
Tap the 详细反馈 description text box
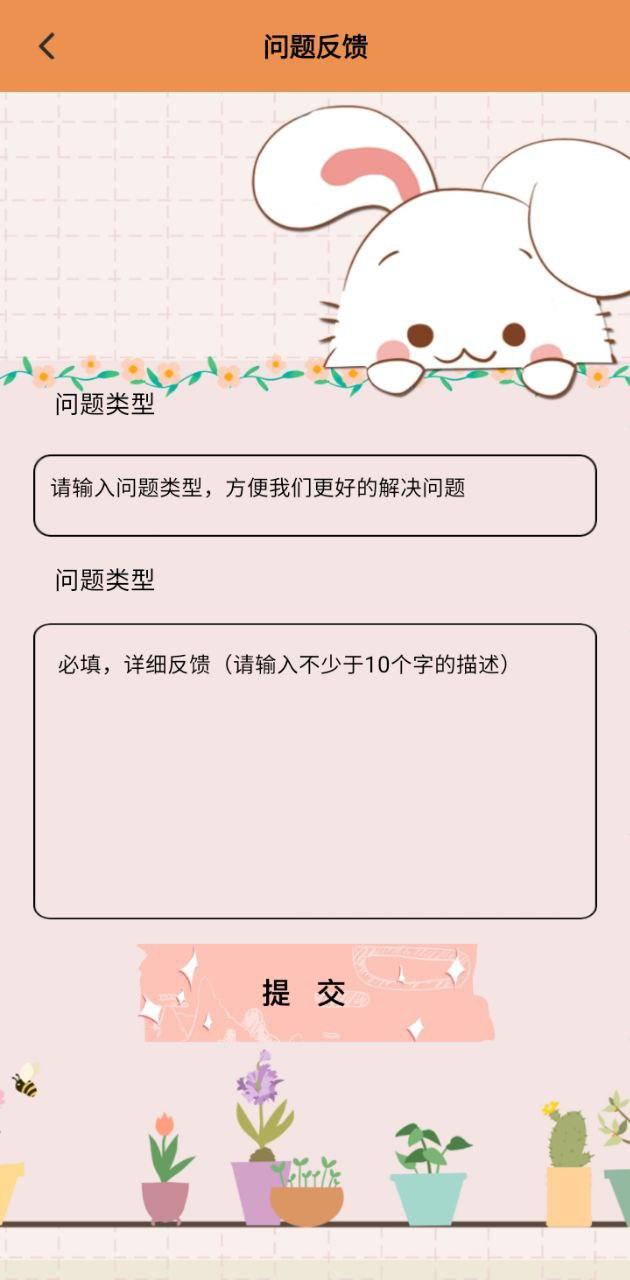[314, 770]
